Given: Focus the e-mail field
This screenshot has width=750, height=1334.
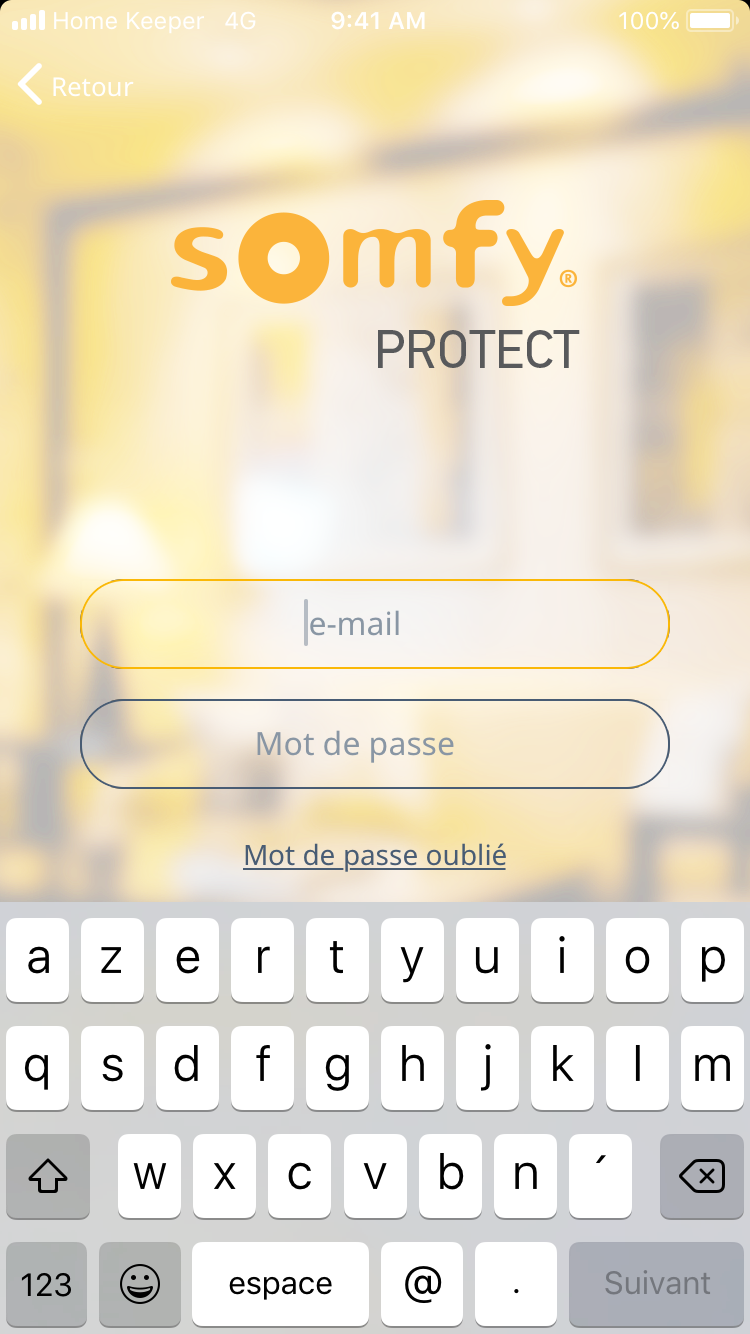Looking at the screenshot, I should 374,624.
